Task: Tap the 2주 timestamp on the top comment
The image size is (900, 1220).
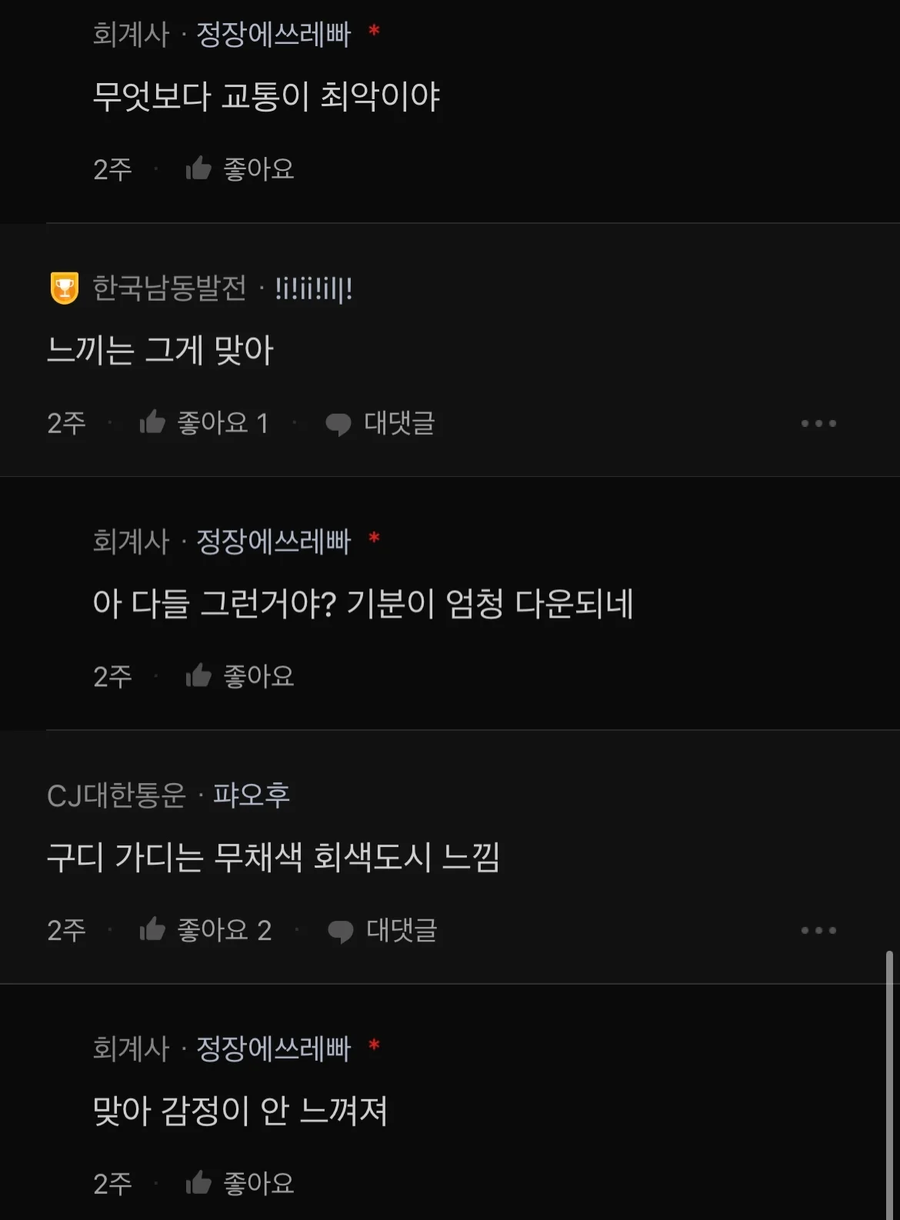Action: coord(113,168)
